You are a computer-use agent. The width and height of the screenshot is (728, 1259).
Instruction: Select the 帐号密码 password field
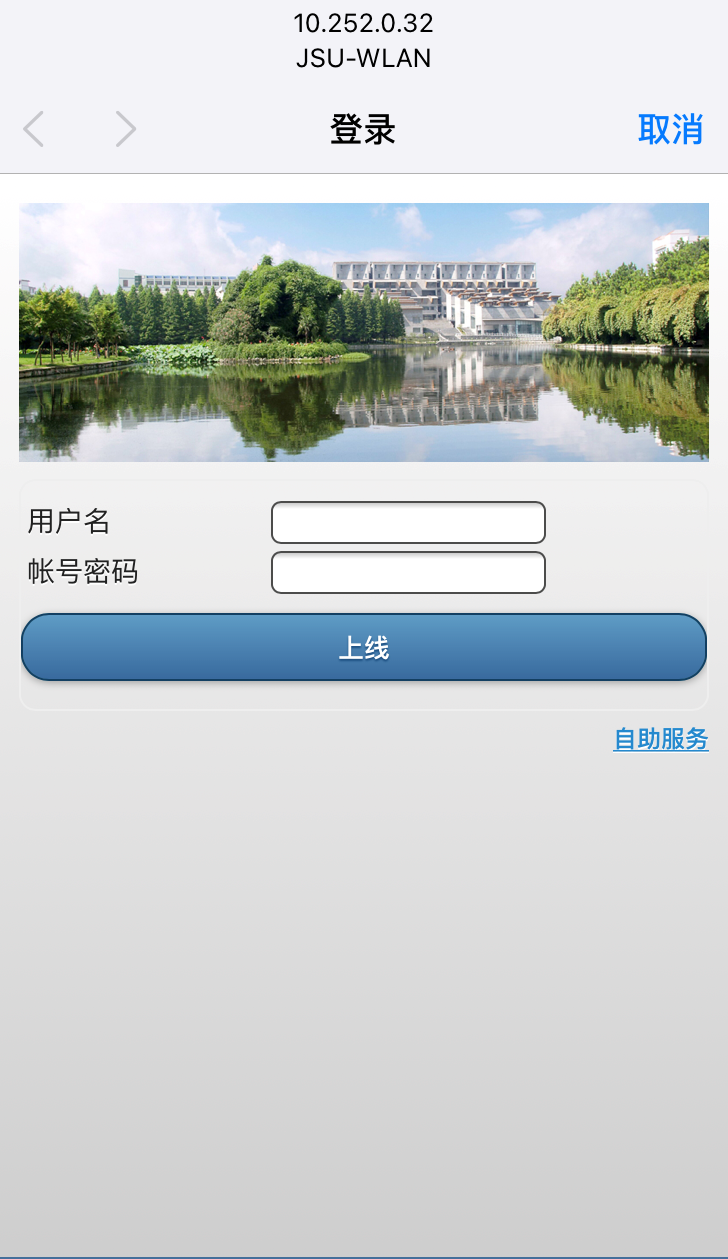point(408,572)
